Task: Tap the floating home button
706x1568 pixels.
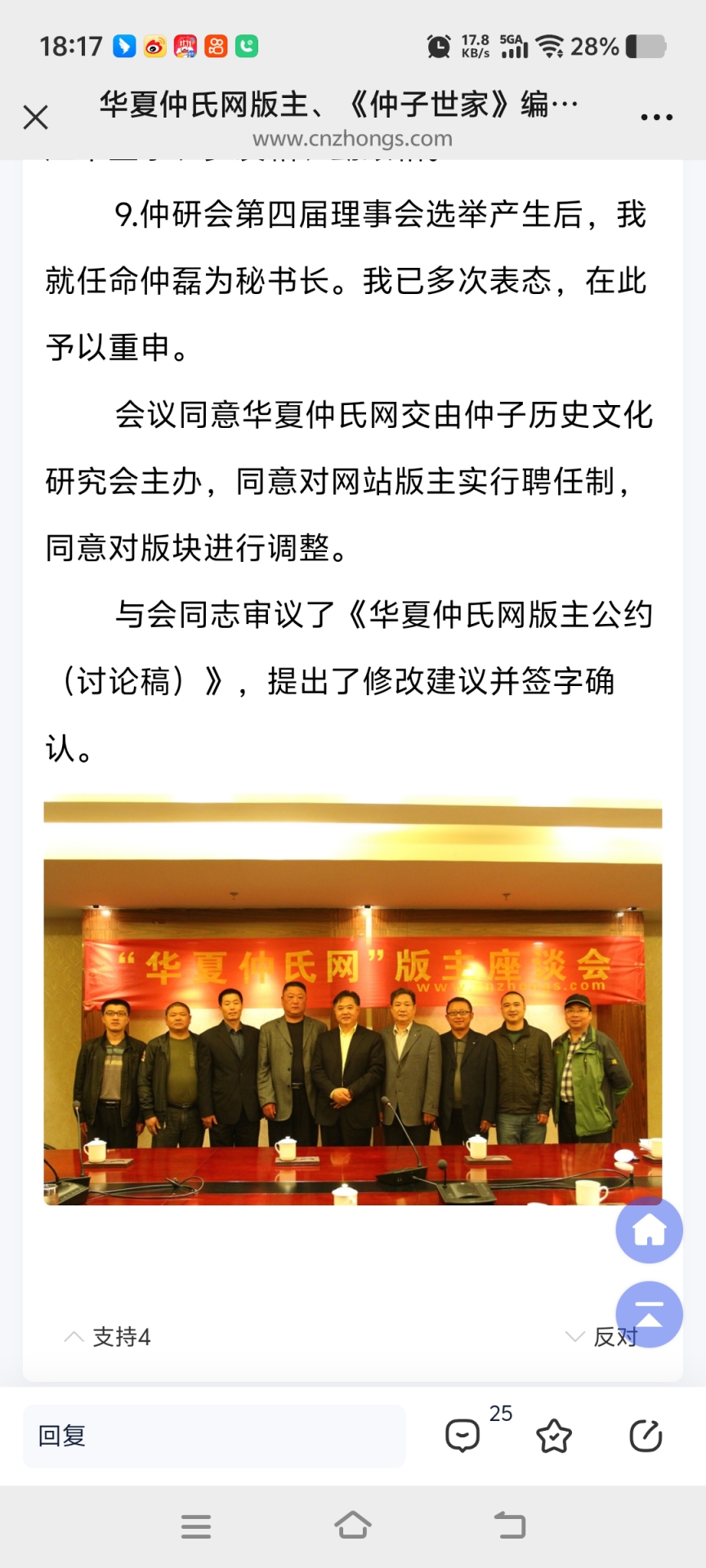Action: (649, 1230)
